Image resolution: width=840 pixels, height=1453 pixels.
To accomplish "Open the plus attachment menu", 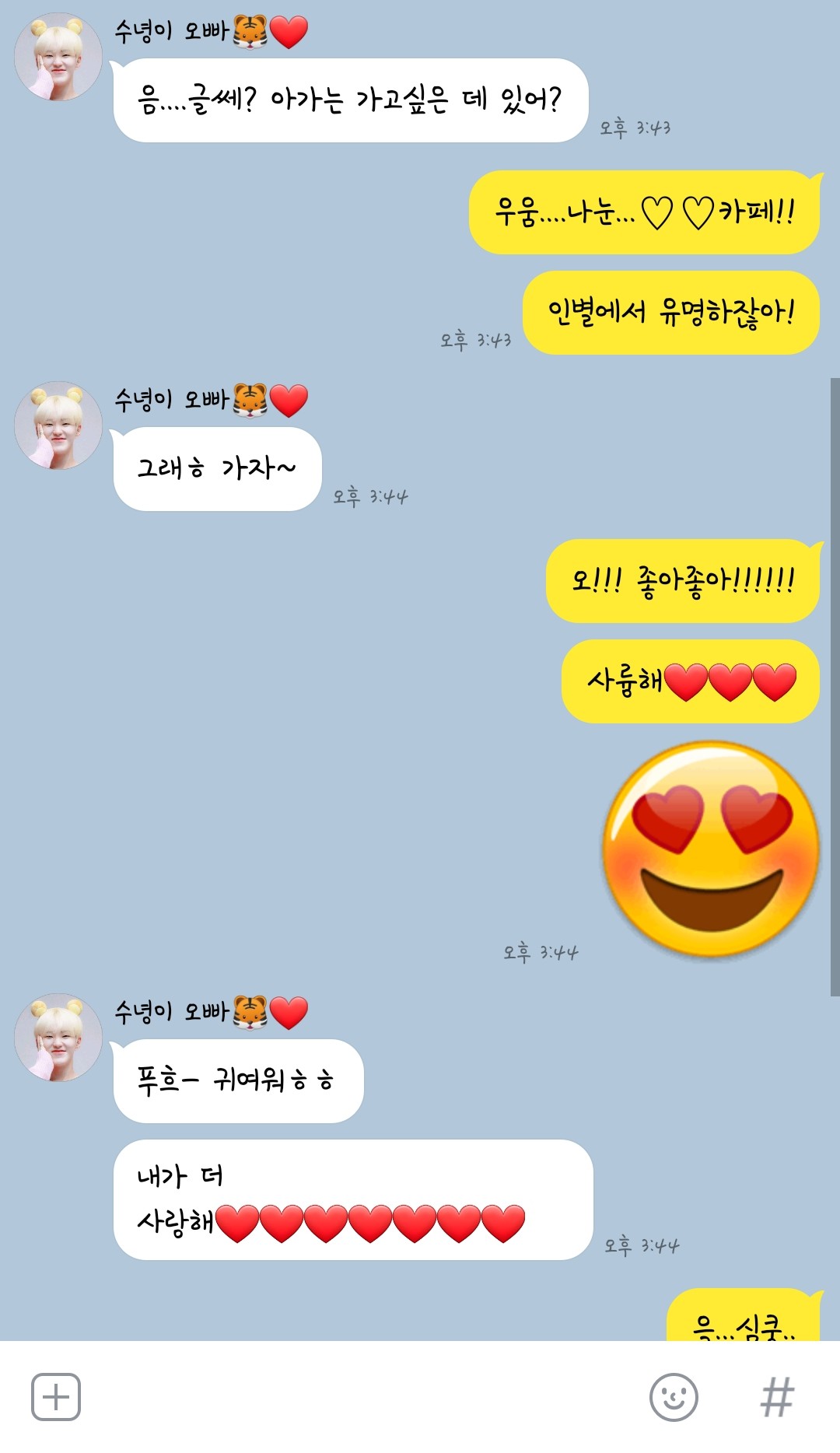I will 56,1397.
